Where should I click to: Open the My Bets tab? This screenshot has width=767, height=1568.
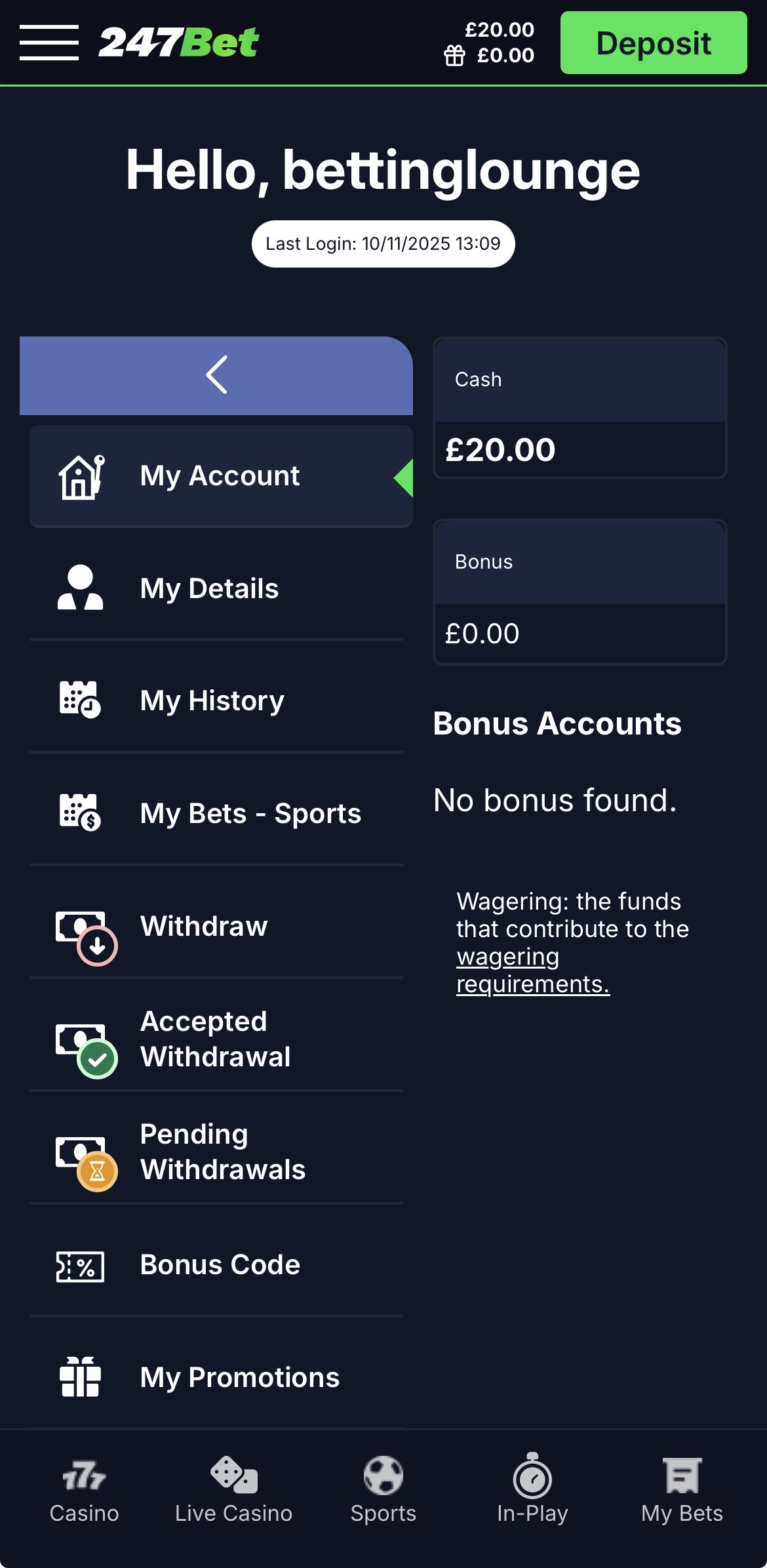(x=682, y=1497)
